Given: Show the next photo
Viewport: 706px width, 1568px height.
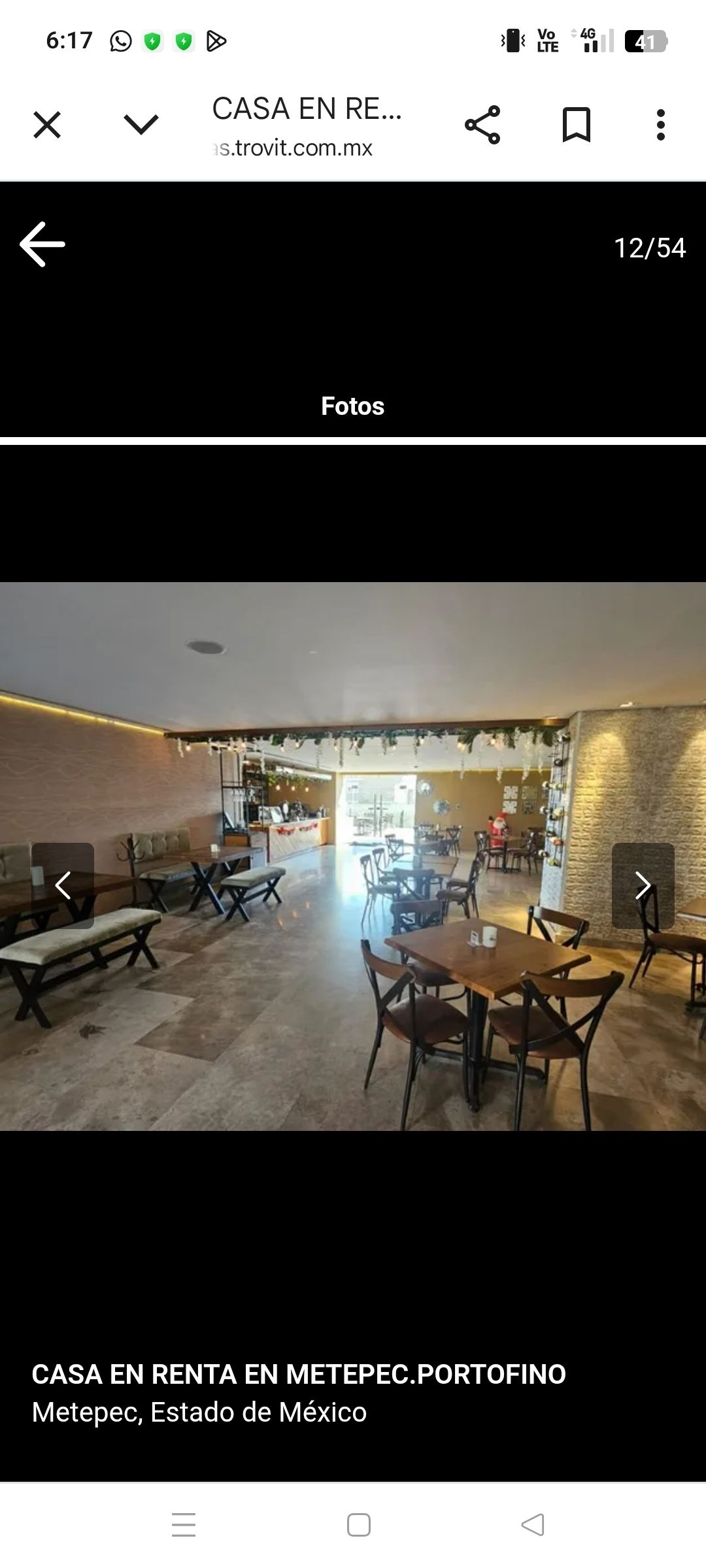Looking at the screenshot, I should click(x=643, y=885).
